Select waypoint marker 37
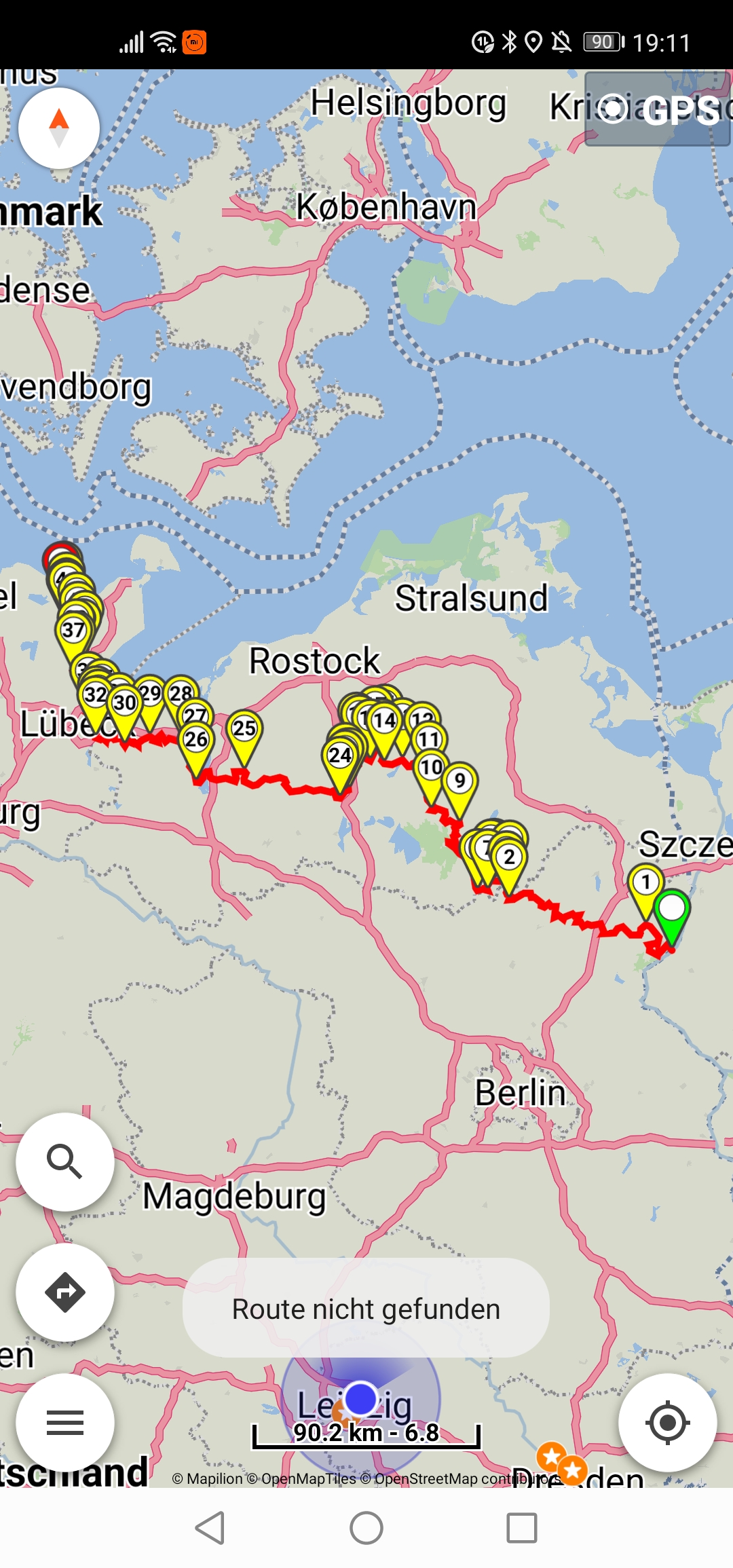Image resolution: width=733 pixels, height=1568 pixels. pyautogui.click(x=73, y=631)
